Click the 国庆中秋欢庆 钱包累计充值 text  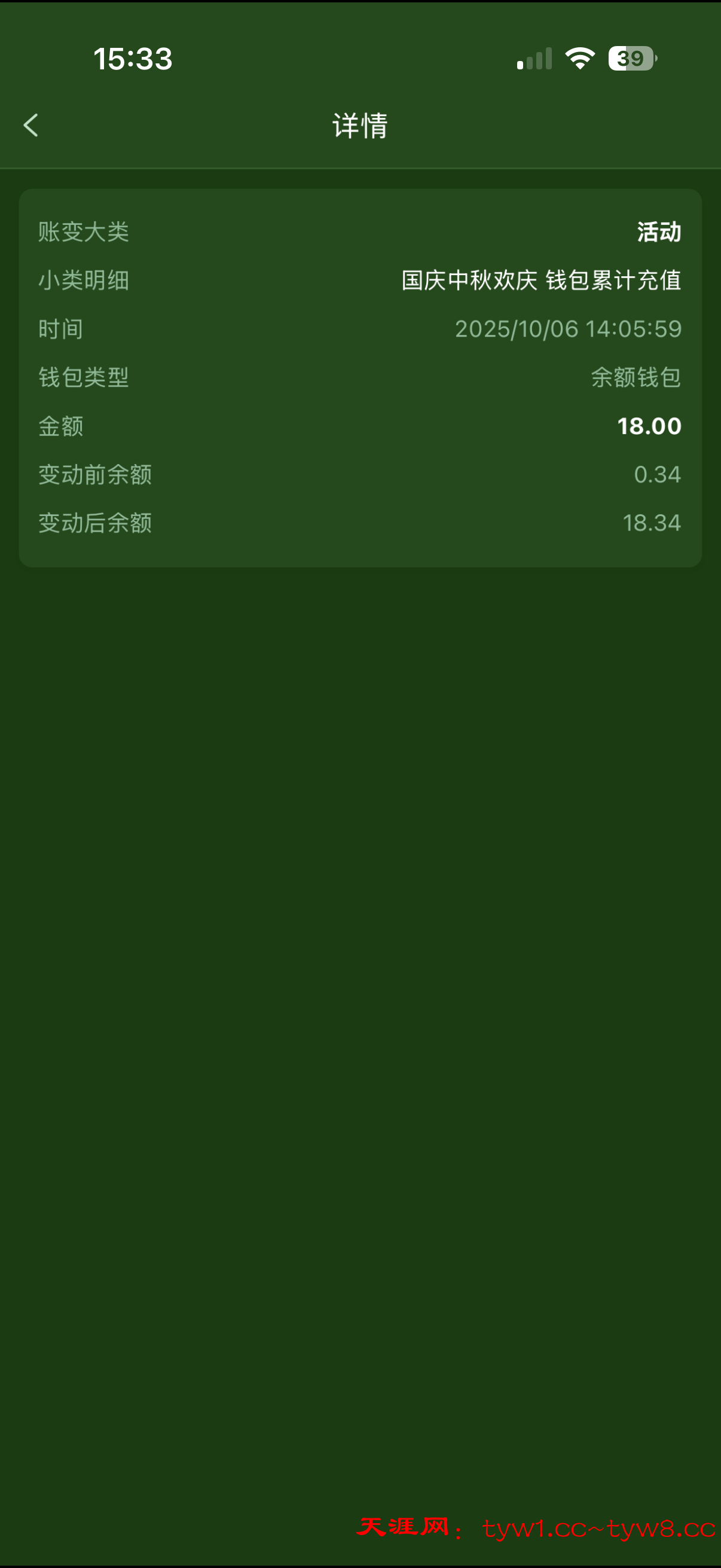click(541, 280)
